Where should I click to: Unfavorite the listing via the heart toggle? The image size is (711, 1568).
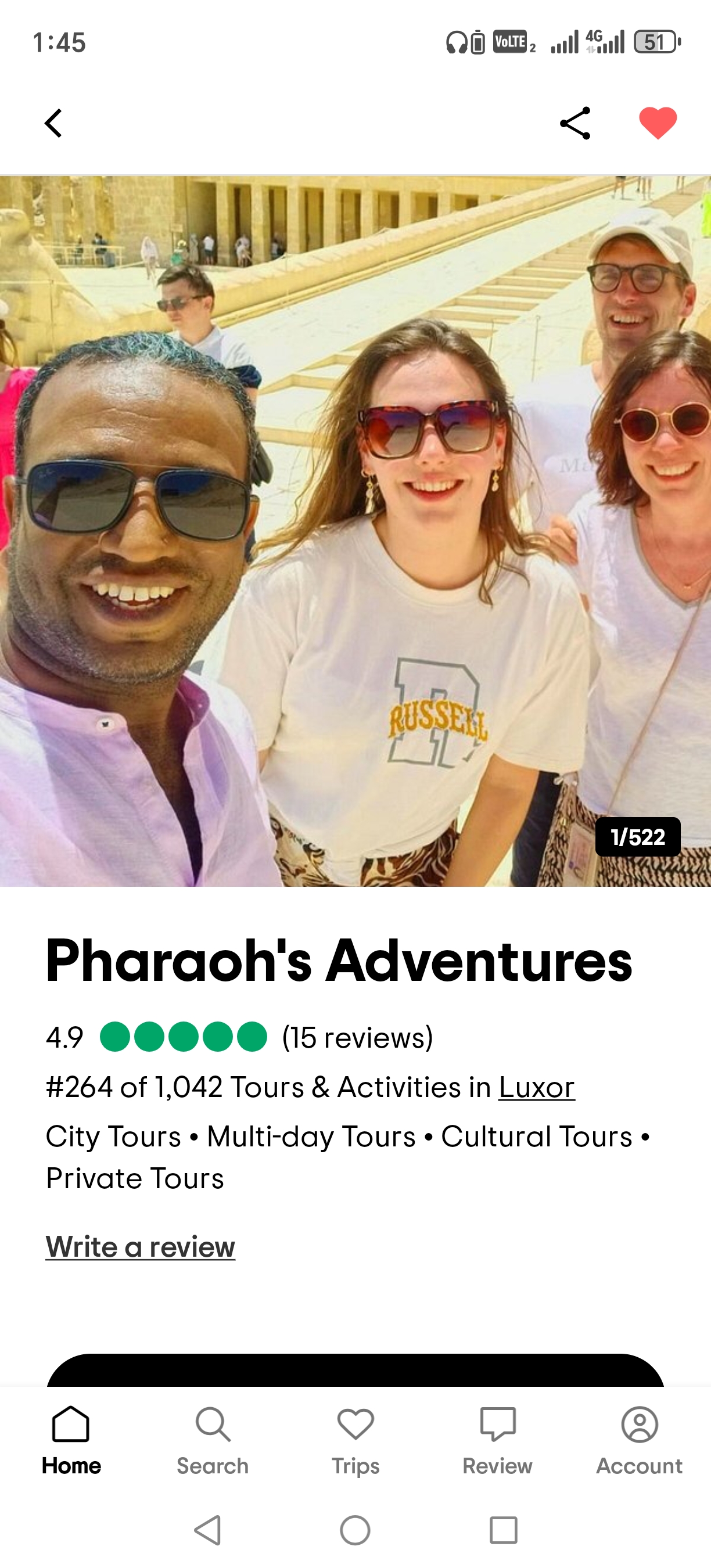[x=658, y=124]
